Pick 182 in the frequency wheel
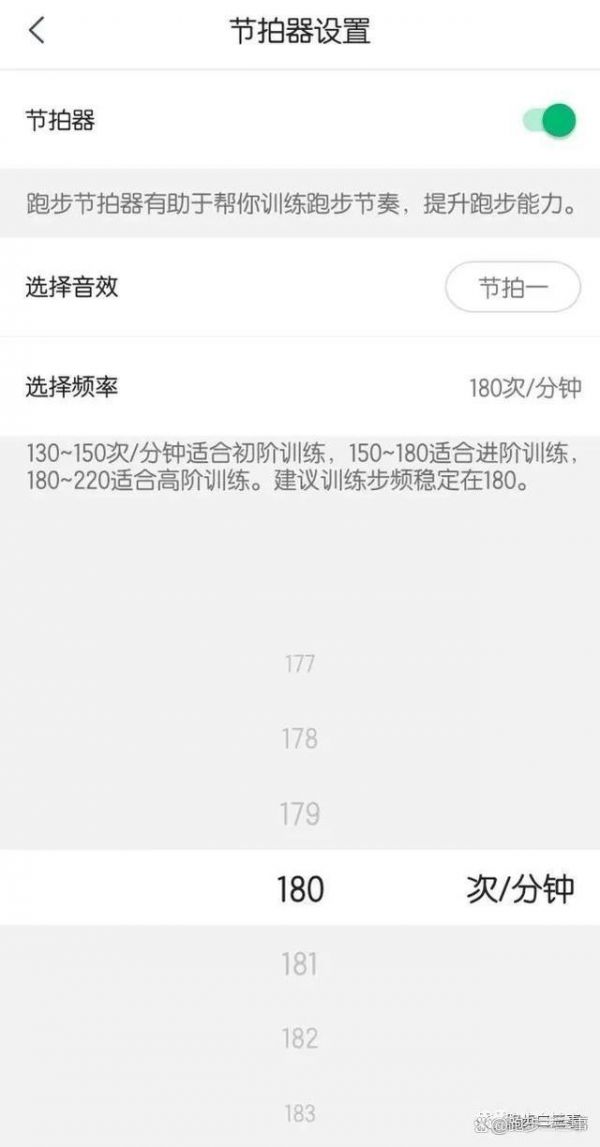 (x=300, y=1038)
